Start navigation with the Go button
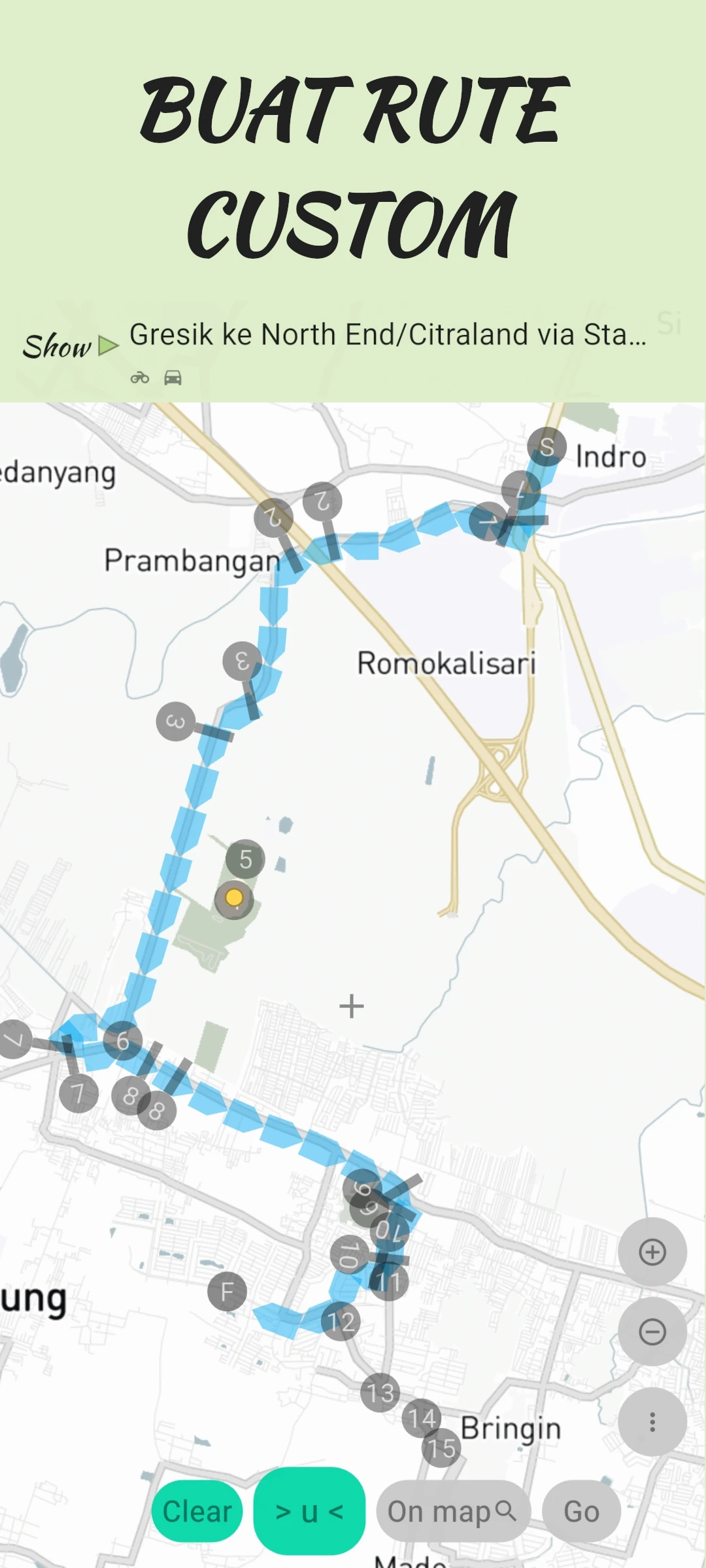 581,1511
